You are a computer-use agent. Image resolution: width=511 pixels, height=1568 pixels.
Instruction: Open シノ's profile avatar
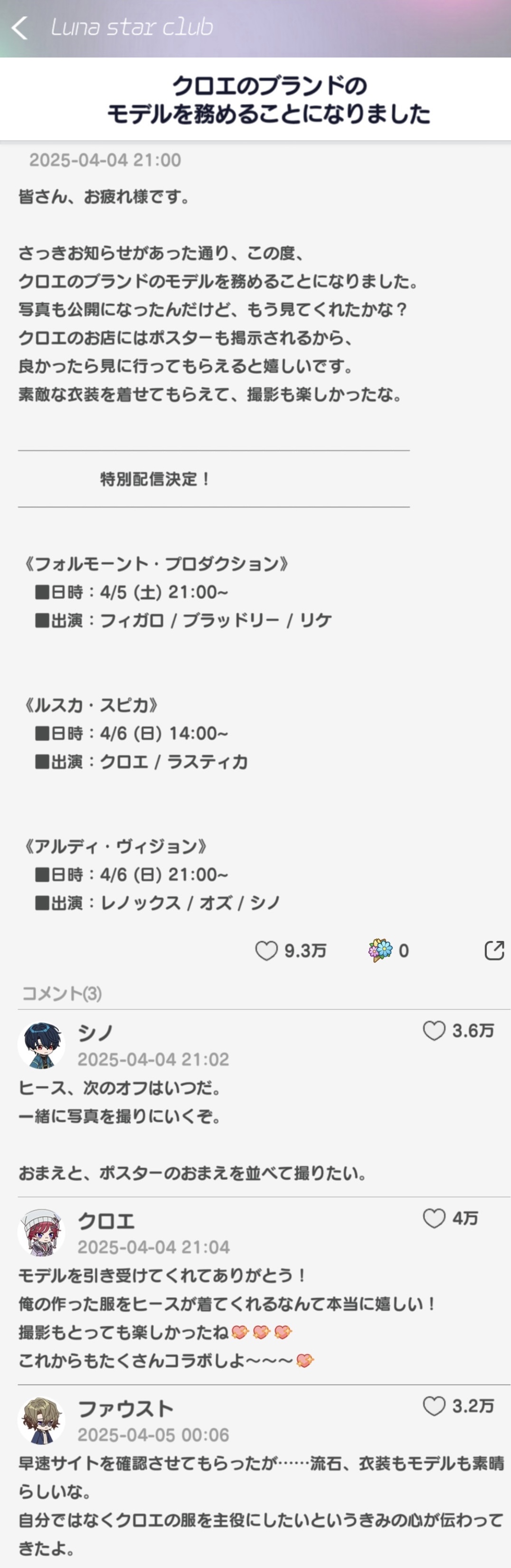41,1045
